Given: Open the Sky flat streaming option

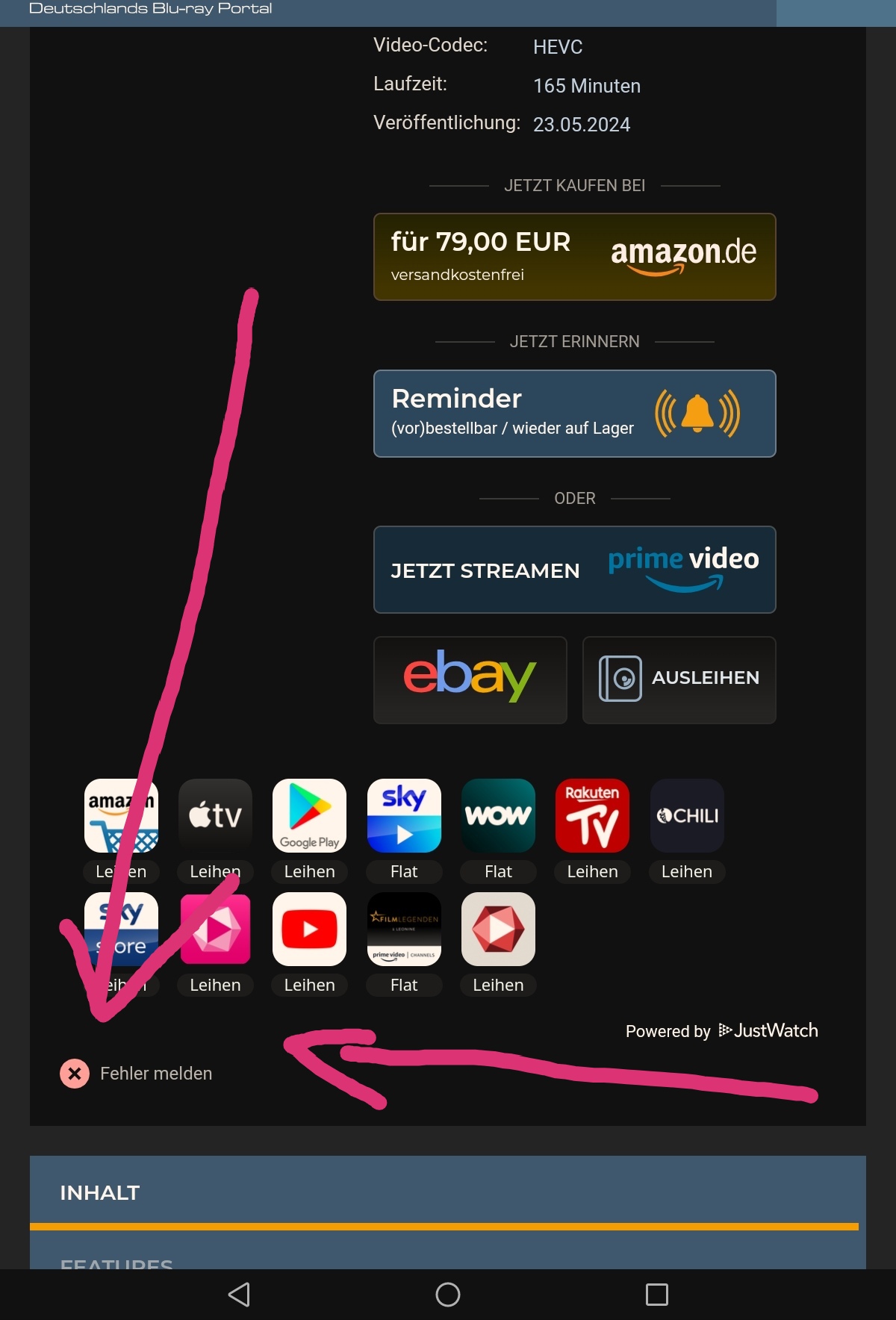Looking at the screenshot, I should click(404, 816).
